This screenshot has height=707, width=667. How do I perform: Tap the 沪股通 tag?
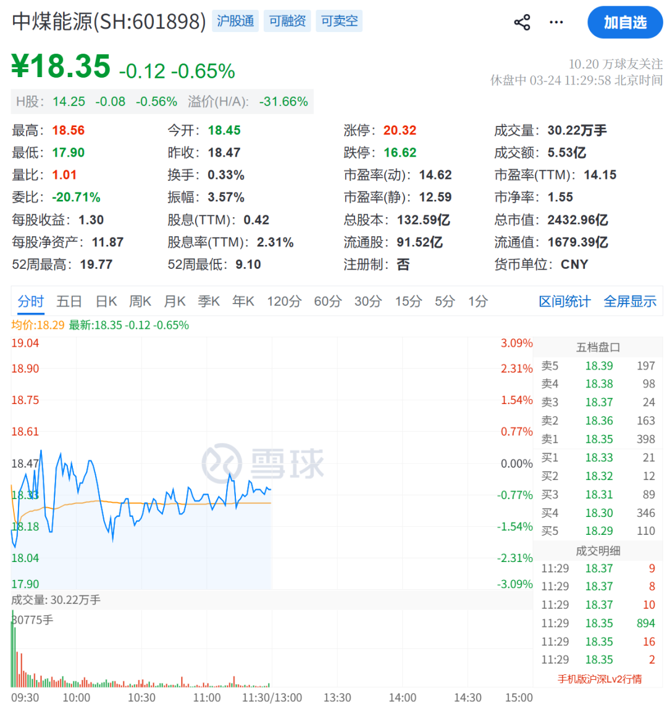coord(237,21)
